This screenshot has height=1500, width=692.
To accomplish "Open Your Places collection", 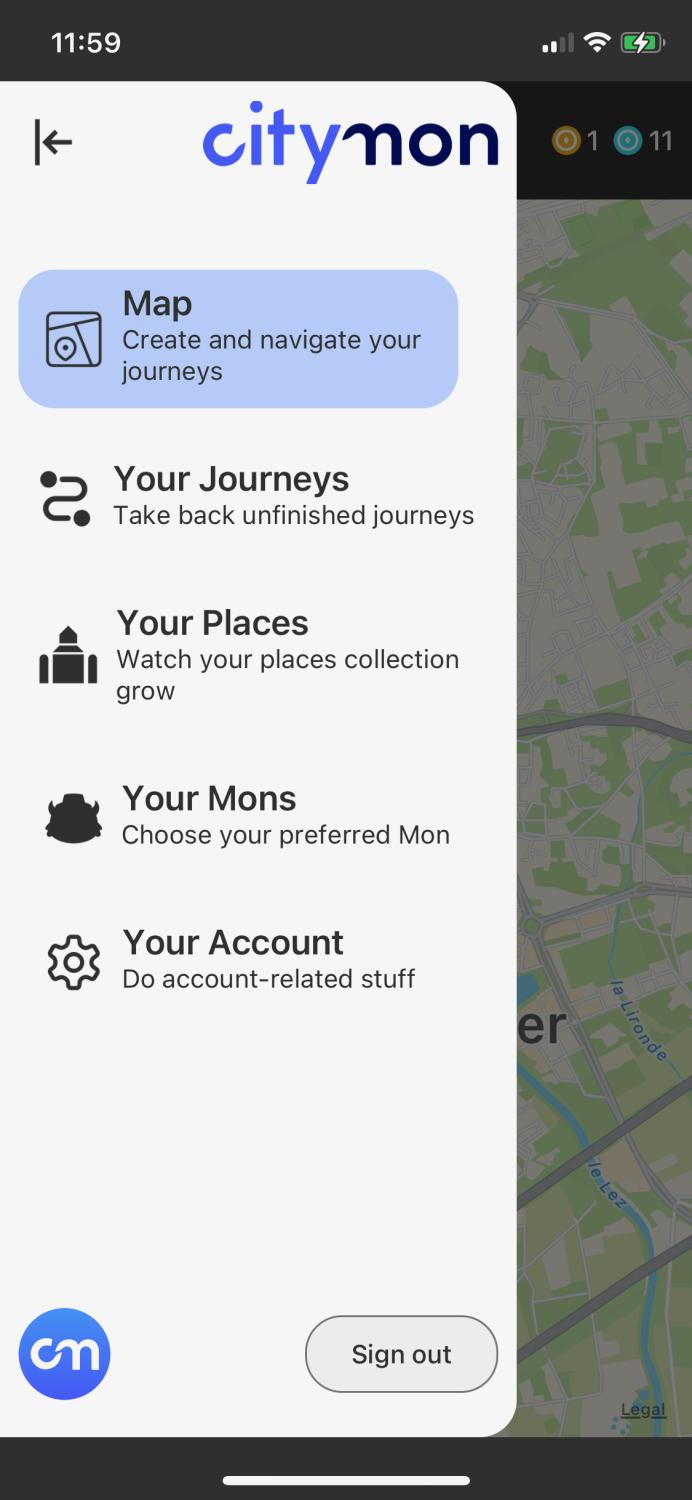I will (256, 656).
